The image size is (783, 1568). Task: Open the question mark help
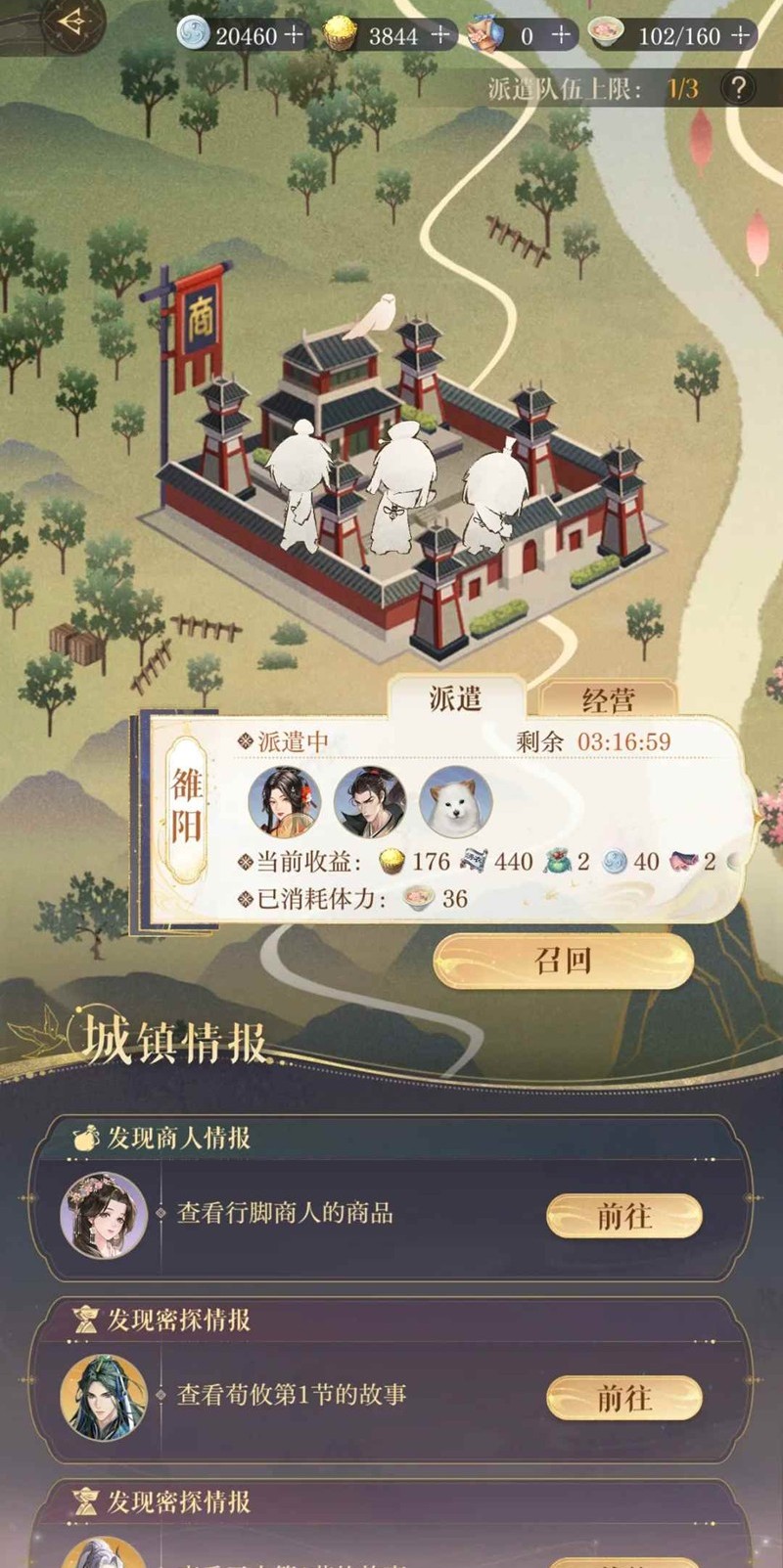click(738, 89)
